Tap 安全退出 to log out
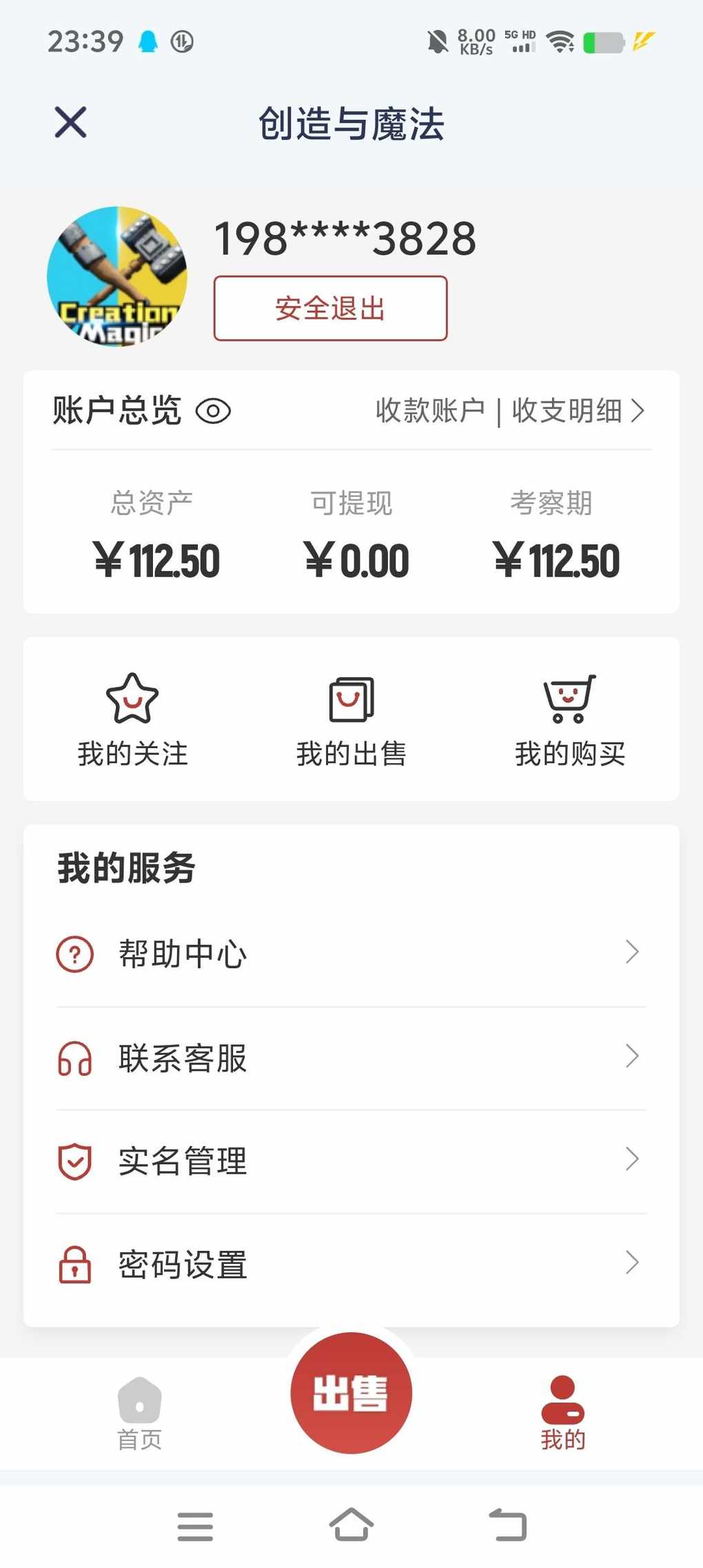Image resolution: width=703 pixels, height=1568 pixels. click(x=330, y=308)
